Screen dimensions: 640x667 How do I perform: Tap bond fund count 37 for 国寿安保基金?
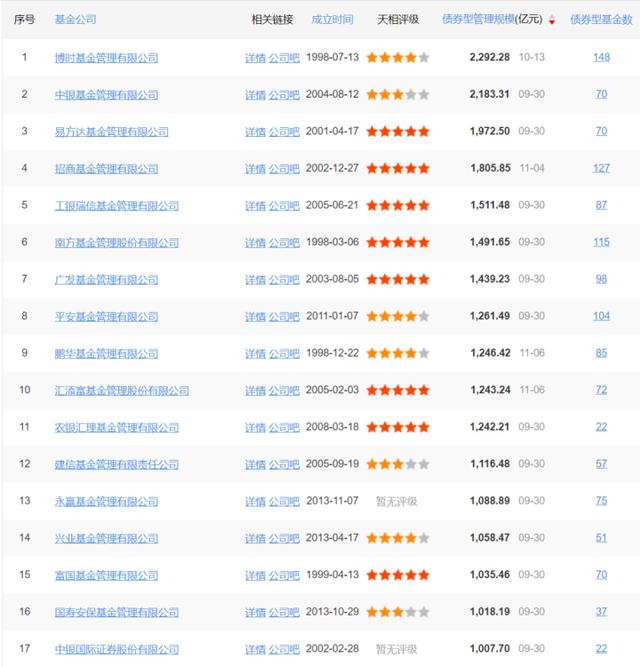pyautogui.click(x=601, y=613)
